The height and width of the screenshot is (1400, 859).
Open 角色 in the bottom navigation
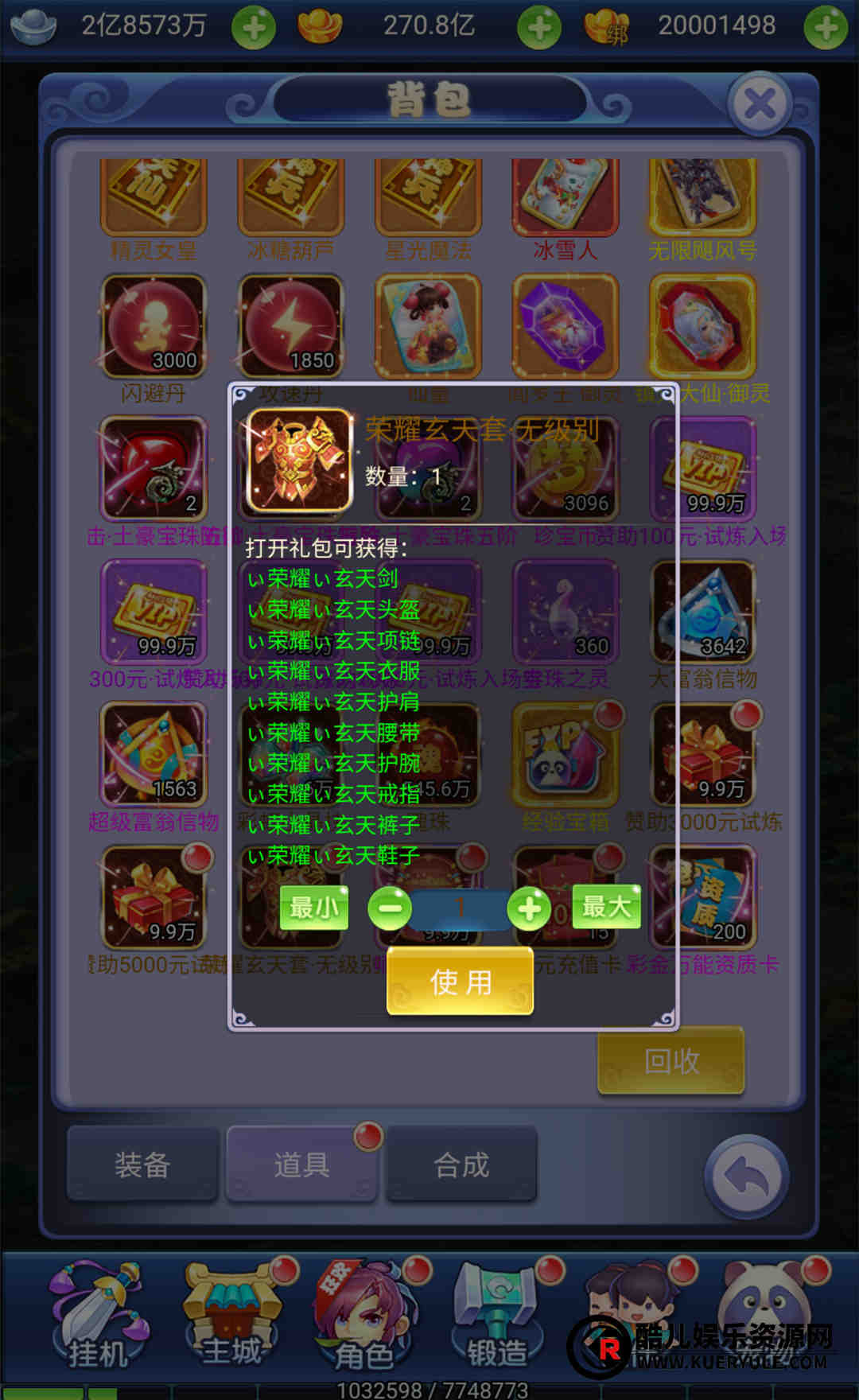364,1312
